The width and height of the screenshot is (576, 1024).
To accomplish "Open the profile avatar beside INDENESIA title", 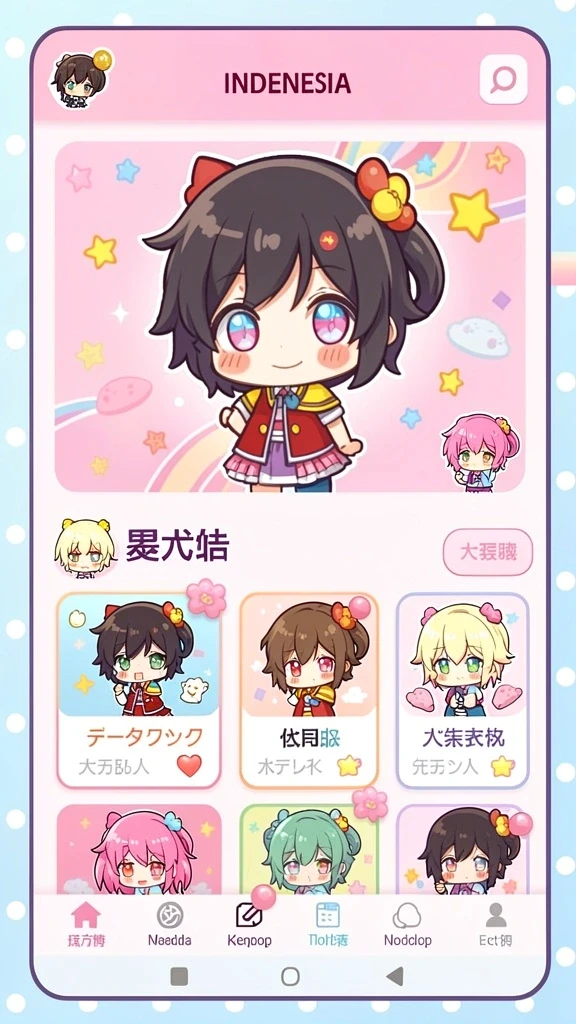I will [81, 79].
